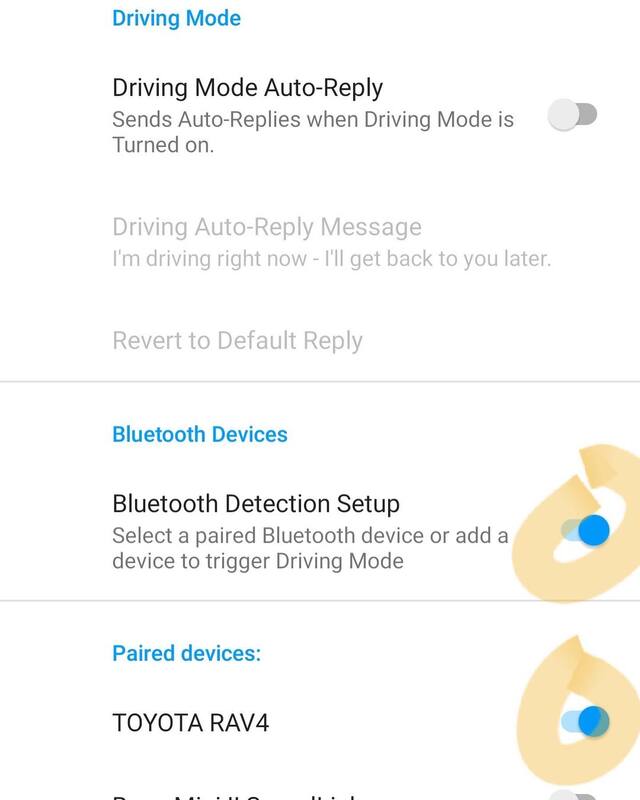Viewport: 640px width, 800px height.
Task: Turn off Bluetooth Detection Setup
Action: (584, 530)
